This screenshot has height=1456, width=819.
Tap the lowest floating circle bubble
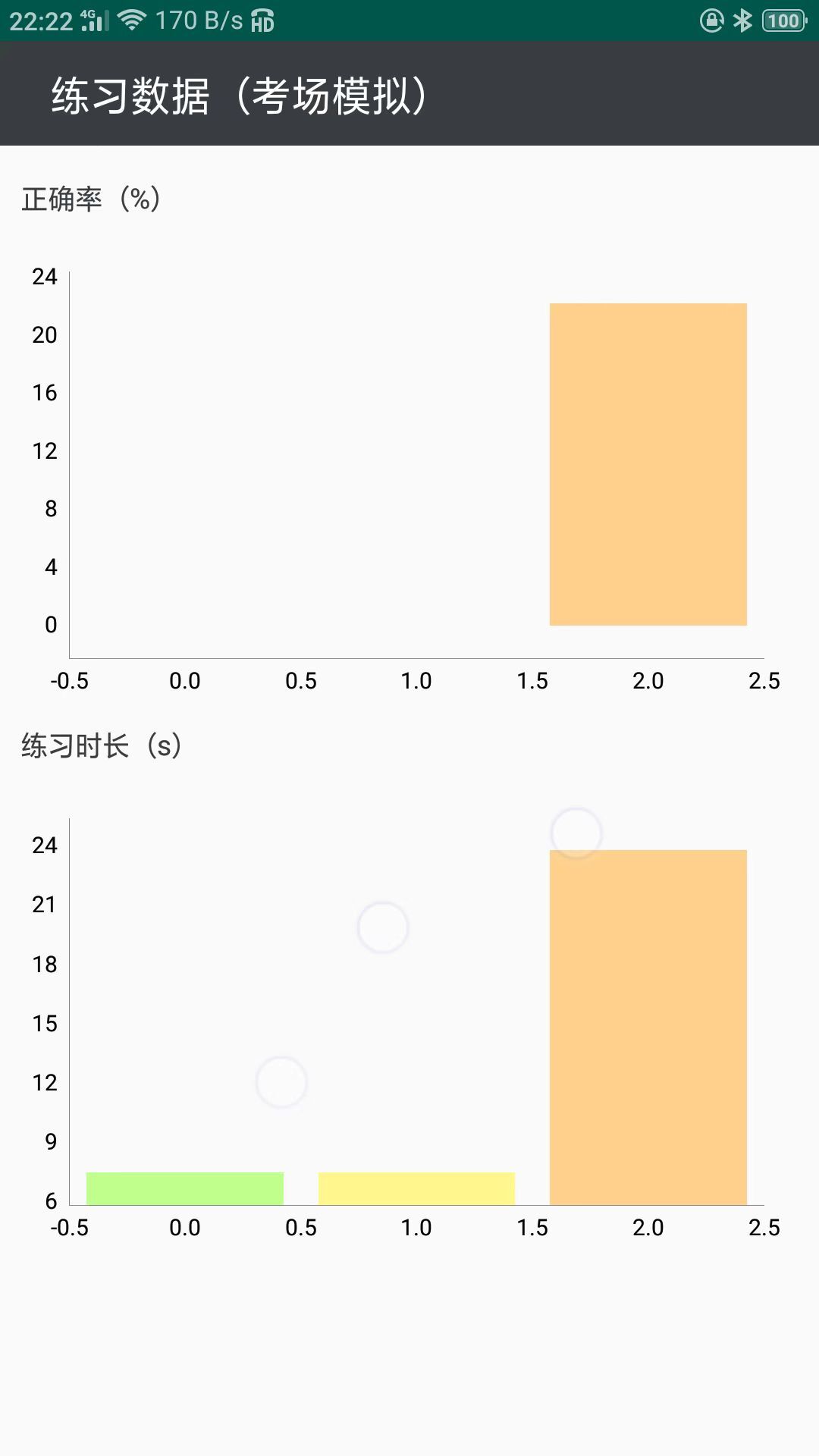point(281,1083)
